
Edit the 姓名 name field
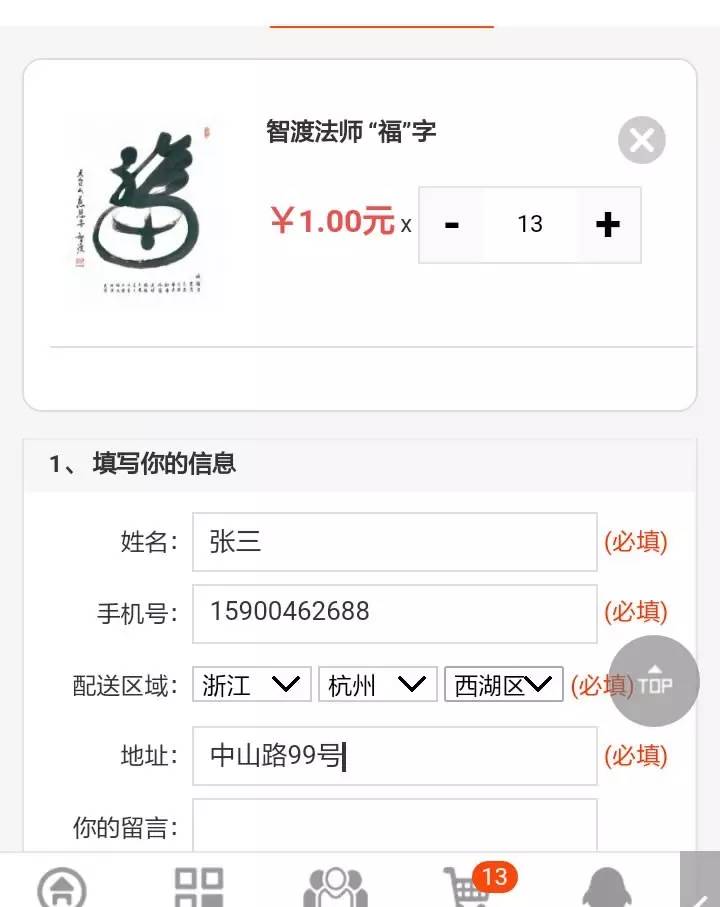click(394, 542)
